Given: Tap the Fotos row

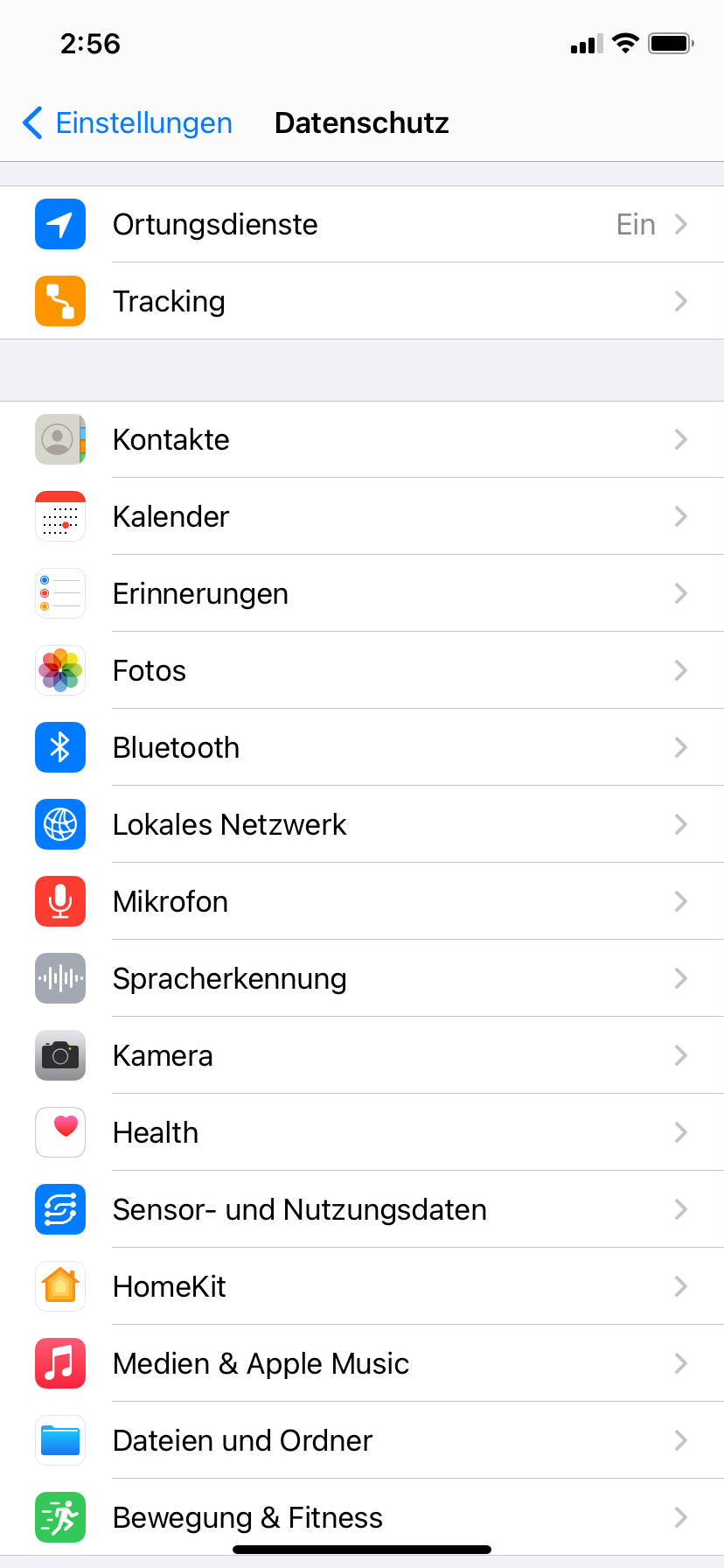Looking at the screenshot, I should (x=362, y=670).
